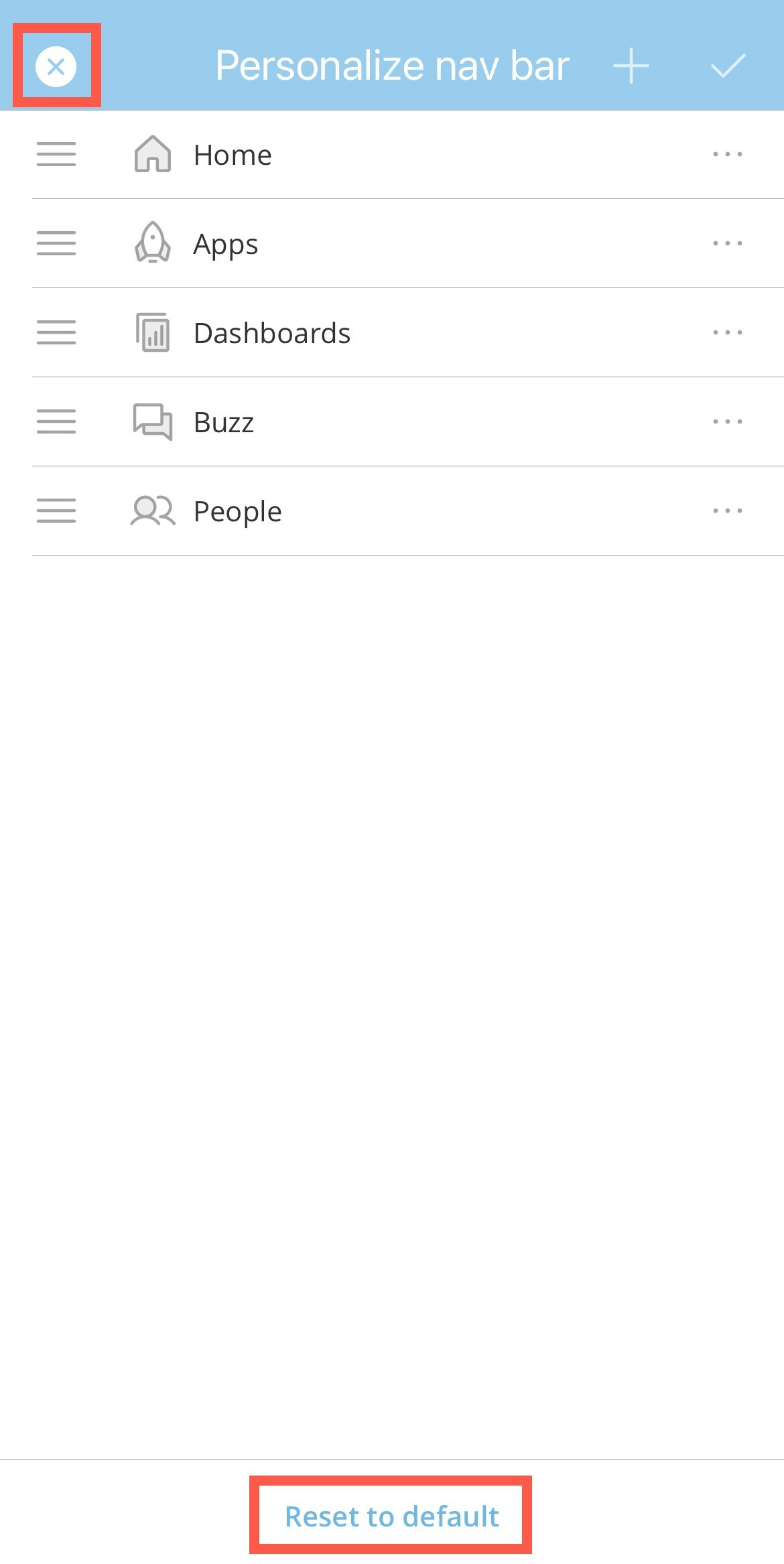Image resolution: width=784 pixels, height=1564 pixels.
Task: Open more options for People
Action: pos(727,511)
